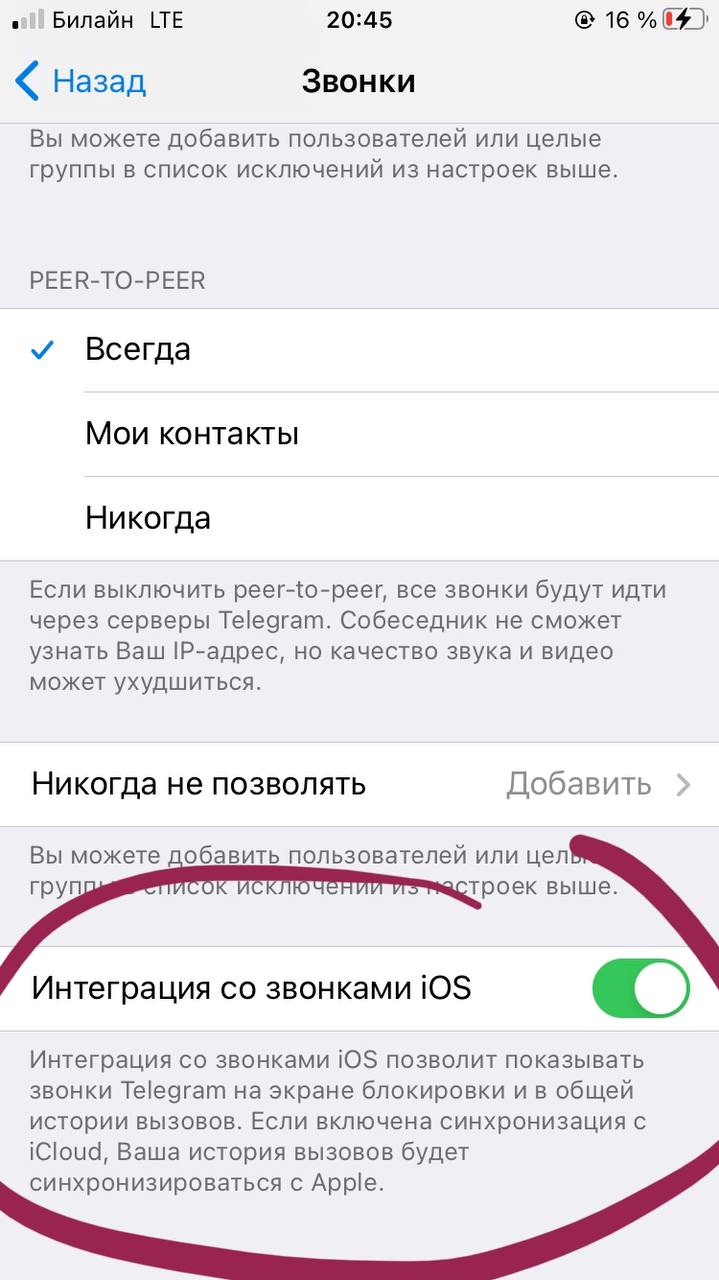Go back with the Назад button
This screenshot has height=1280, width=719.
[x=81, y=81]
